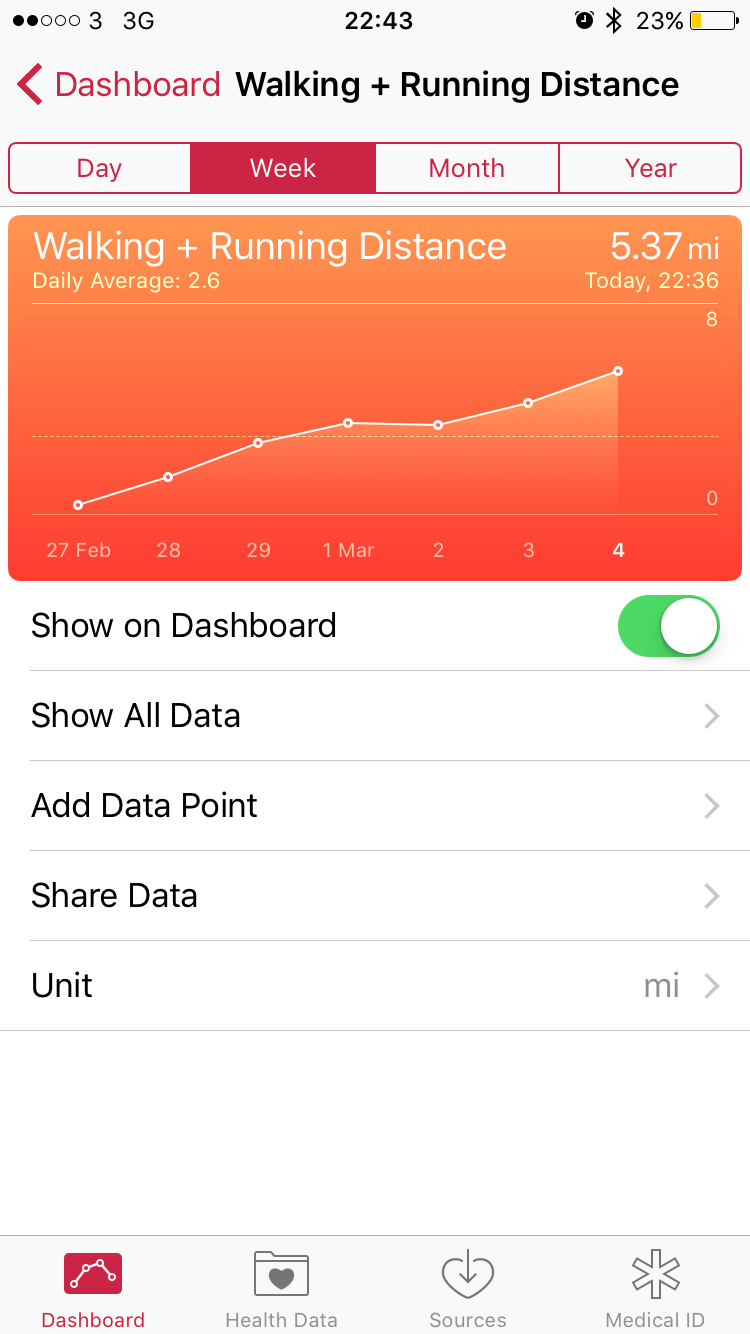
Task: Open Share Data
Action: [375, 896]
